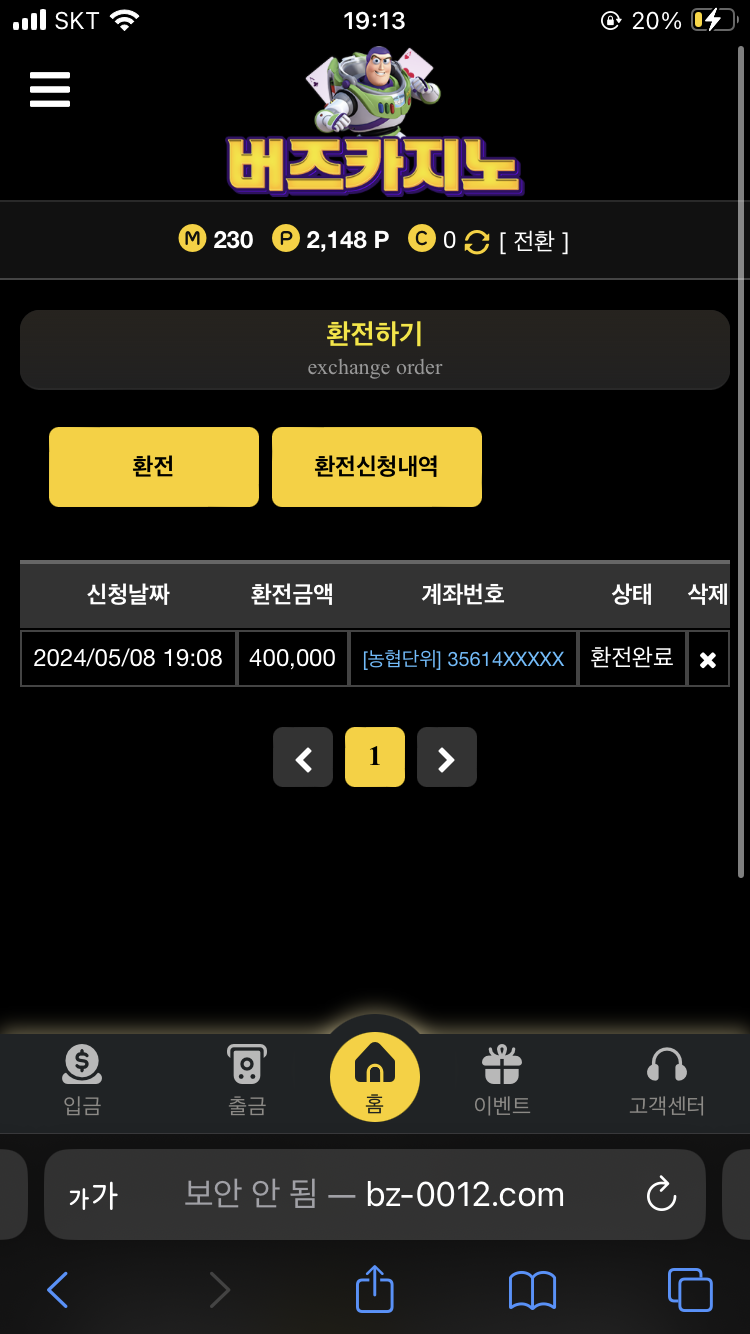This screenshot has height=1334, width=750.
Task: Open 고객센터 customer center tab
Action: click(667, 1080)
